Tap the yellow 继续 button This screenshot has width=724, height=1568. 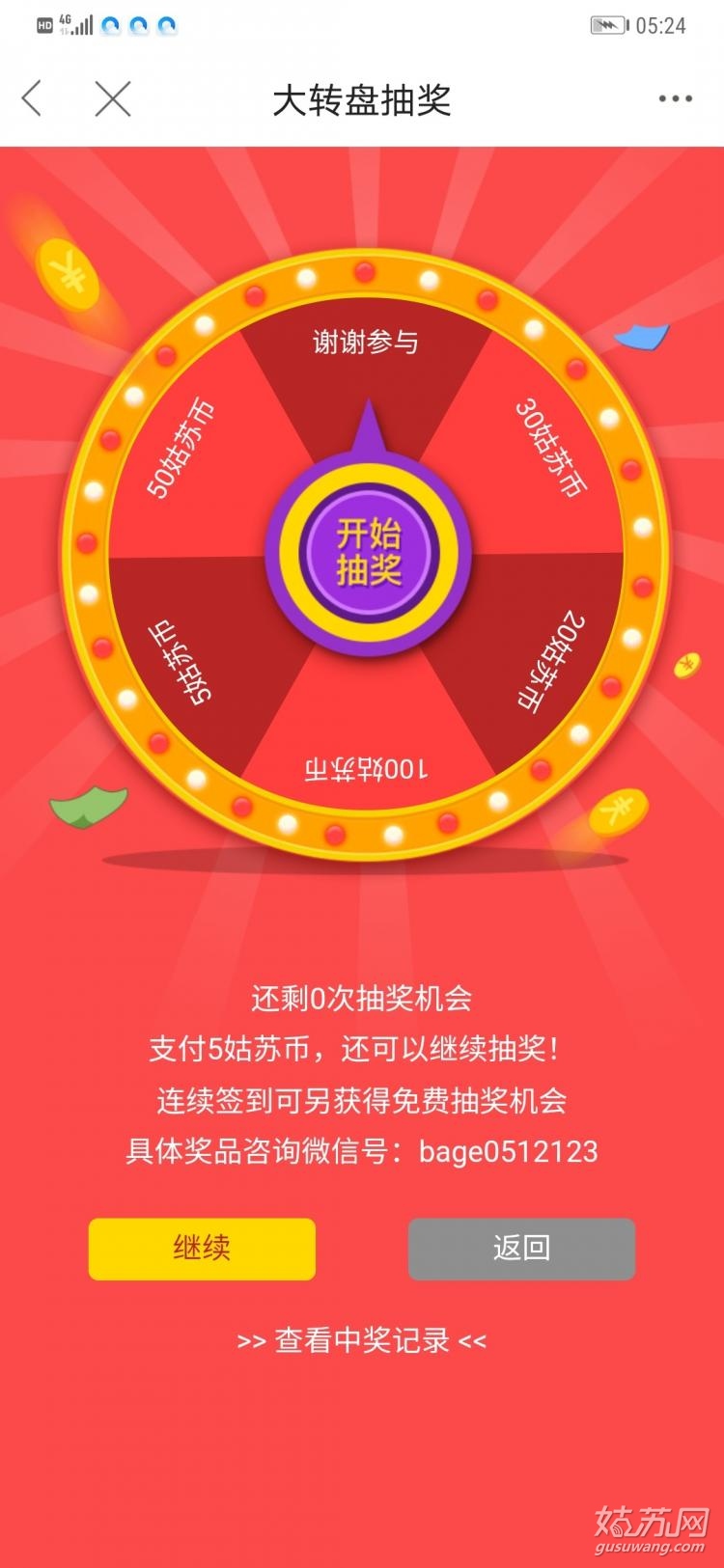tap(202, 1249)
